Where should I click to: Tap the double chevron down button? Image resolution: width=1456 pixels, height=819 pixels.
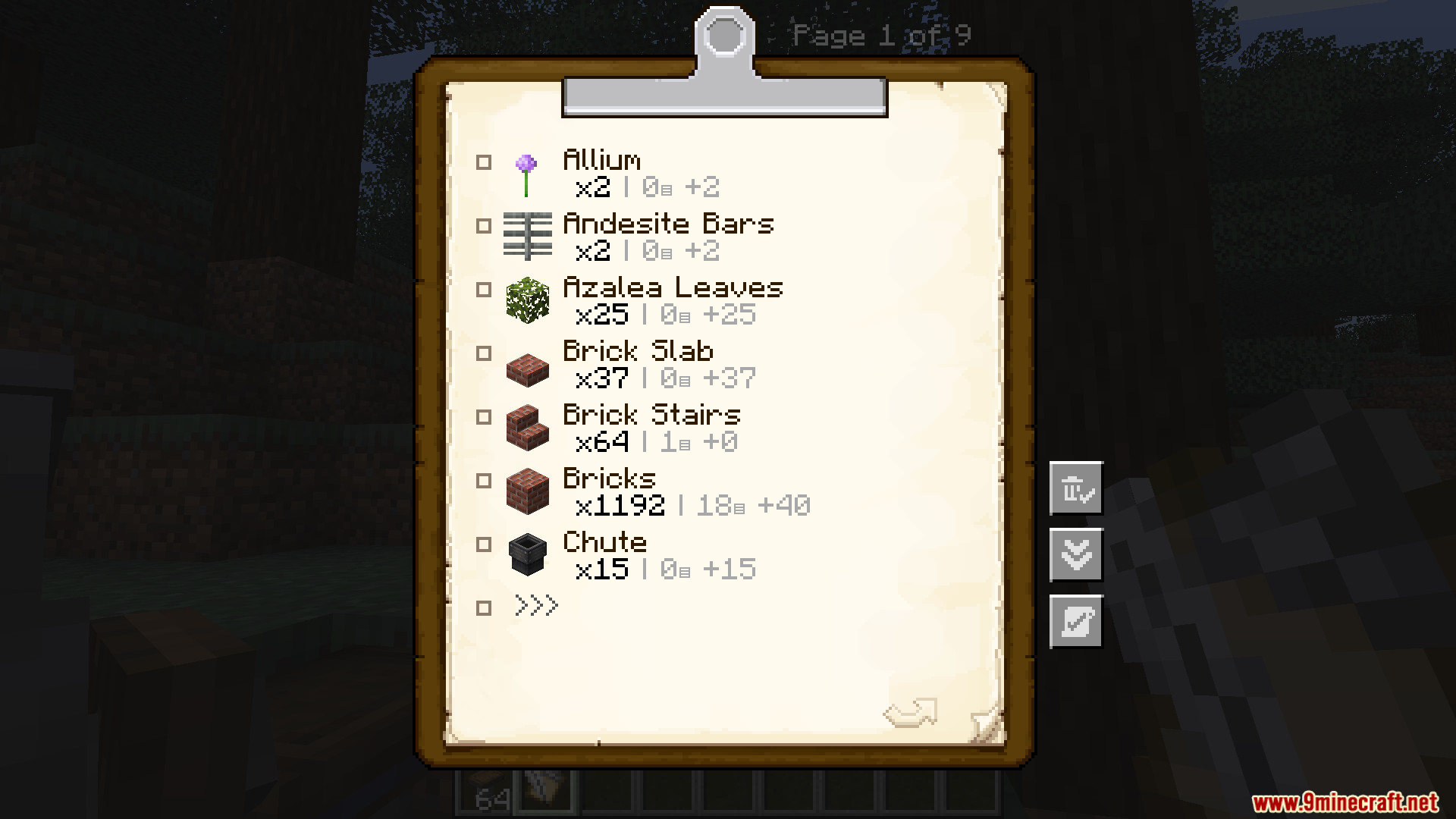[x=1076, y=556]
